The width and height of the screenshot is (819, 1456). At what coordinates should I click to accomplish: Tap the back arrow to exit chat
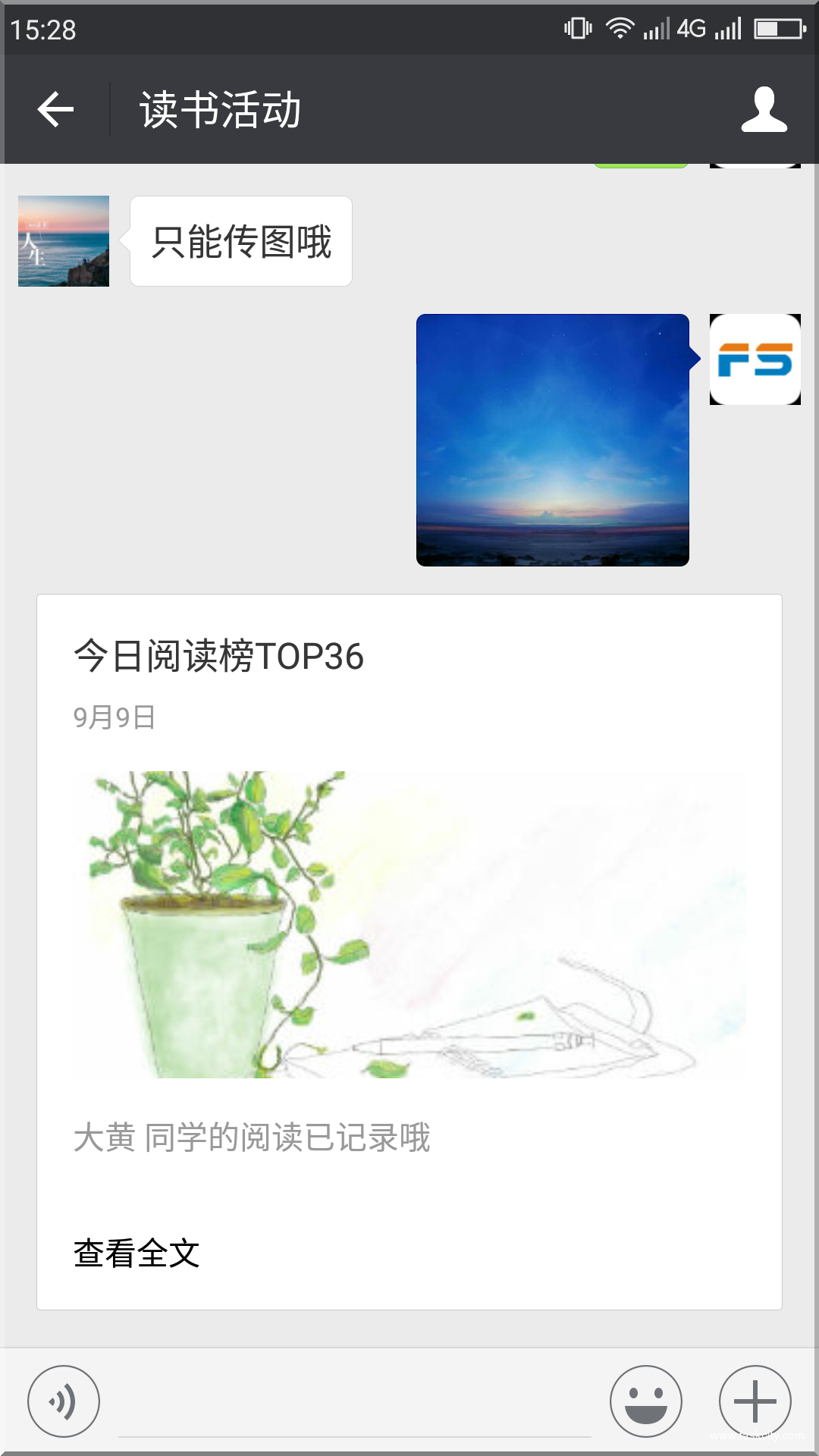point(55,108)
